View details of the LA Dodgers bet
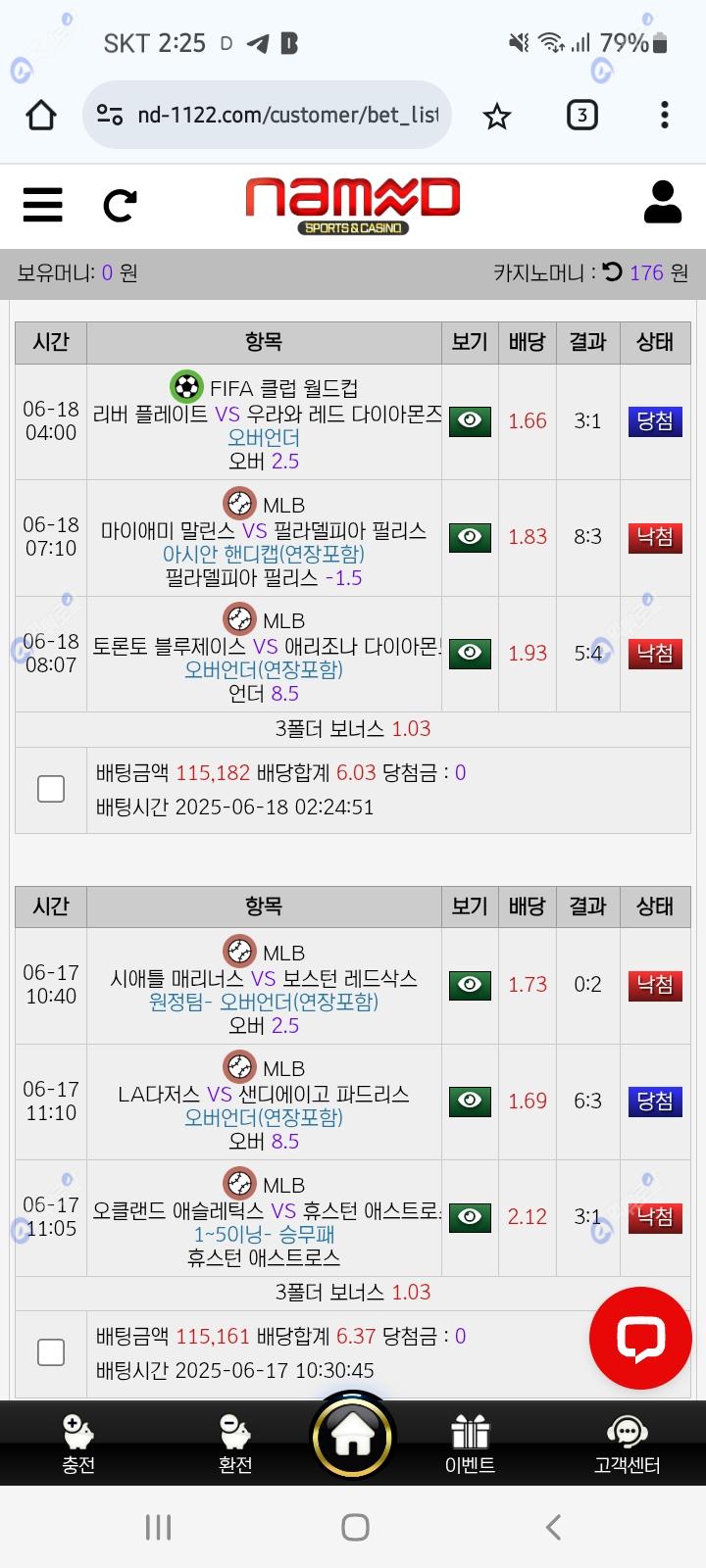Viewport: 706px width, 1568px height. click(470, 1101)
